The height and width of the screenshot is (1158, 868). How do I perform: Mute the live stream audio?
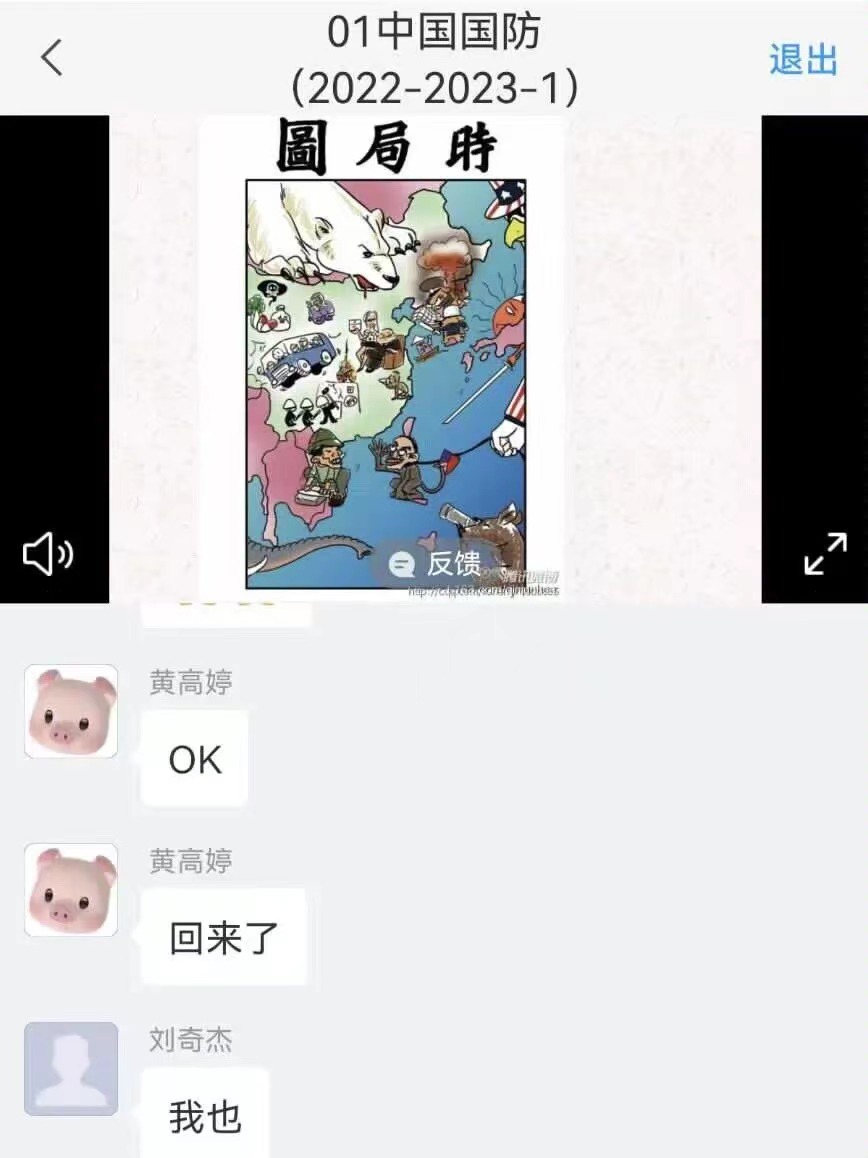(47, 553)
